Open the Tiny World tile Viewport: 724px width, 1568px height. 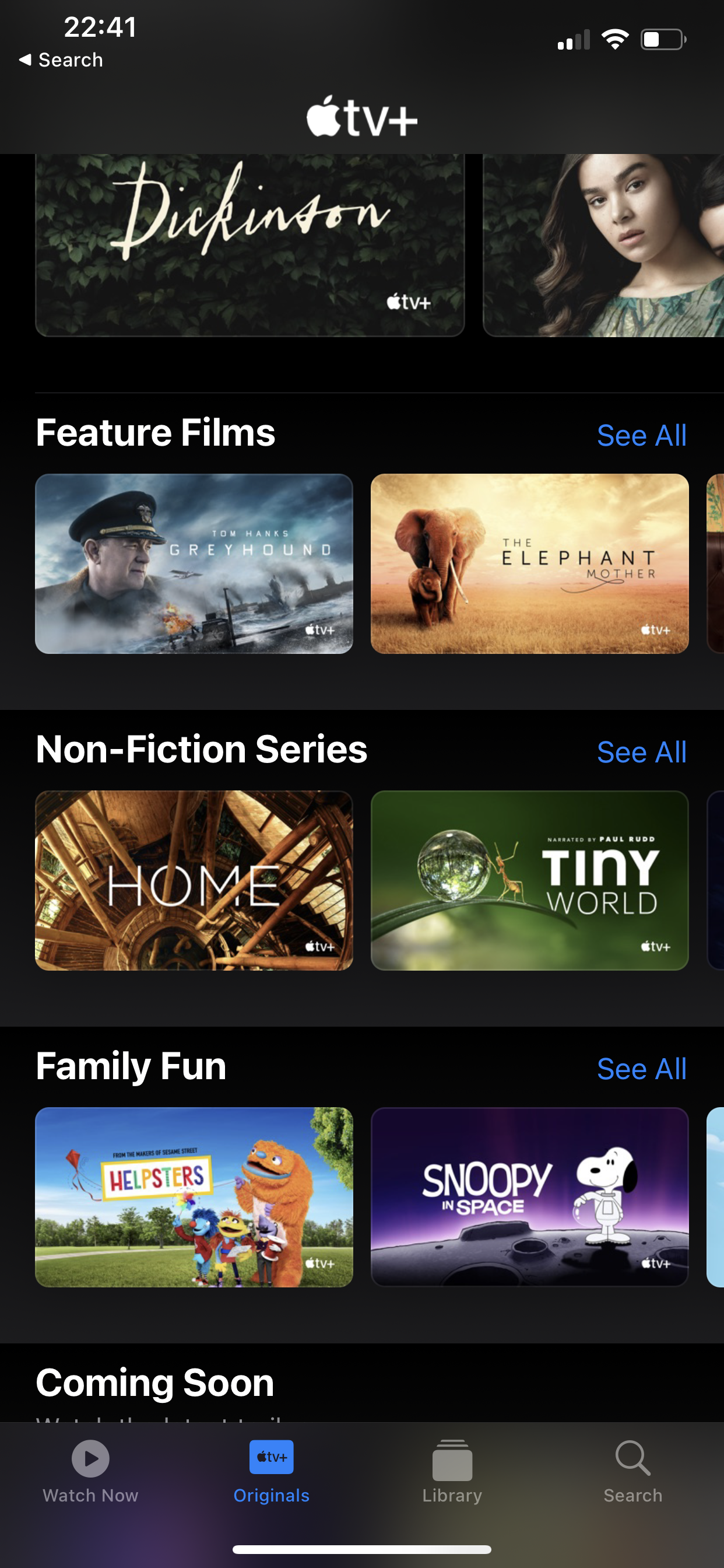(x=529, y=880)
